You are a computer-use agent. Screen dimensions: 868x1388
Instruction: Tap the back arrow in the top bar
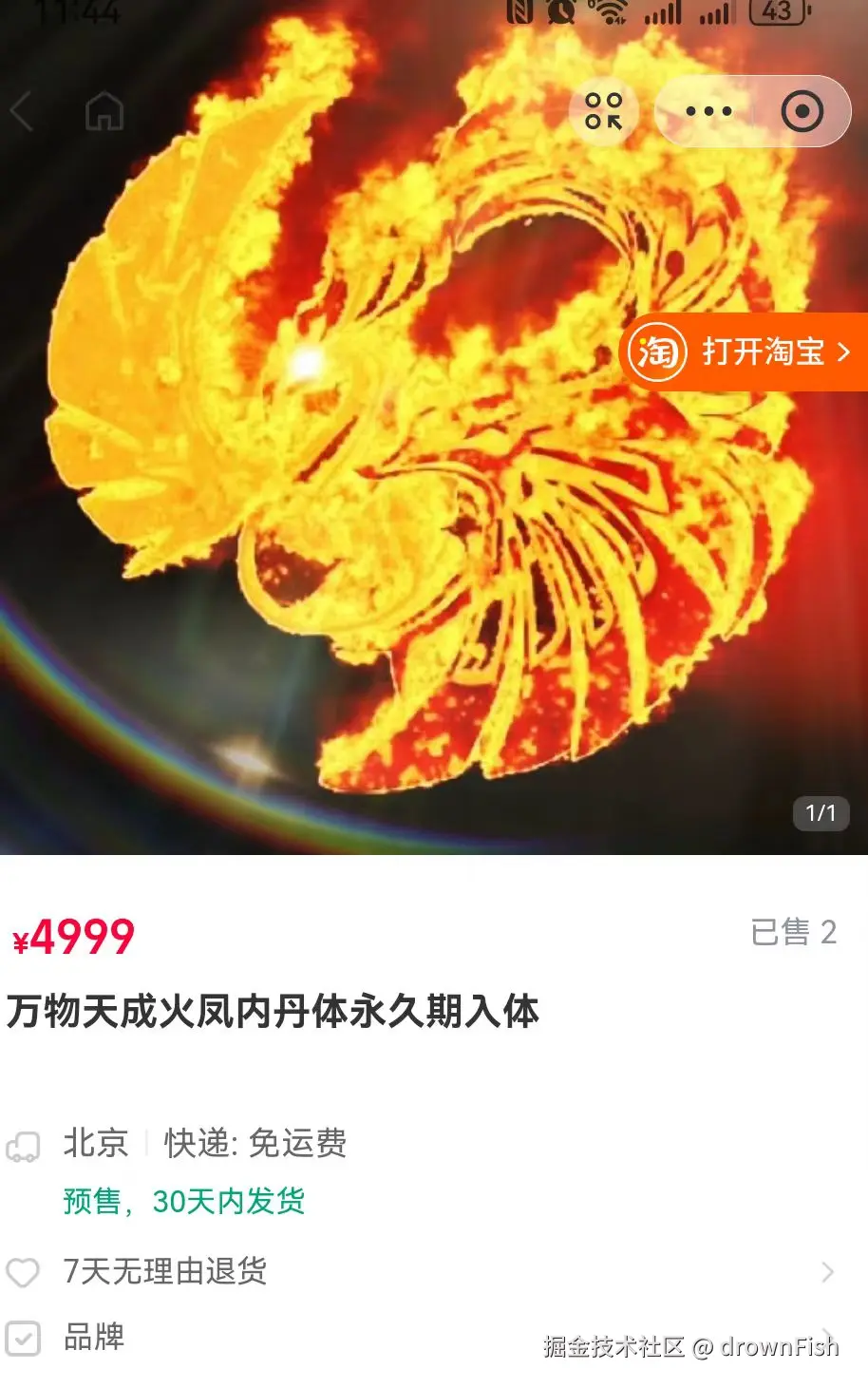click(x=23, y=110)
